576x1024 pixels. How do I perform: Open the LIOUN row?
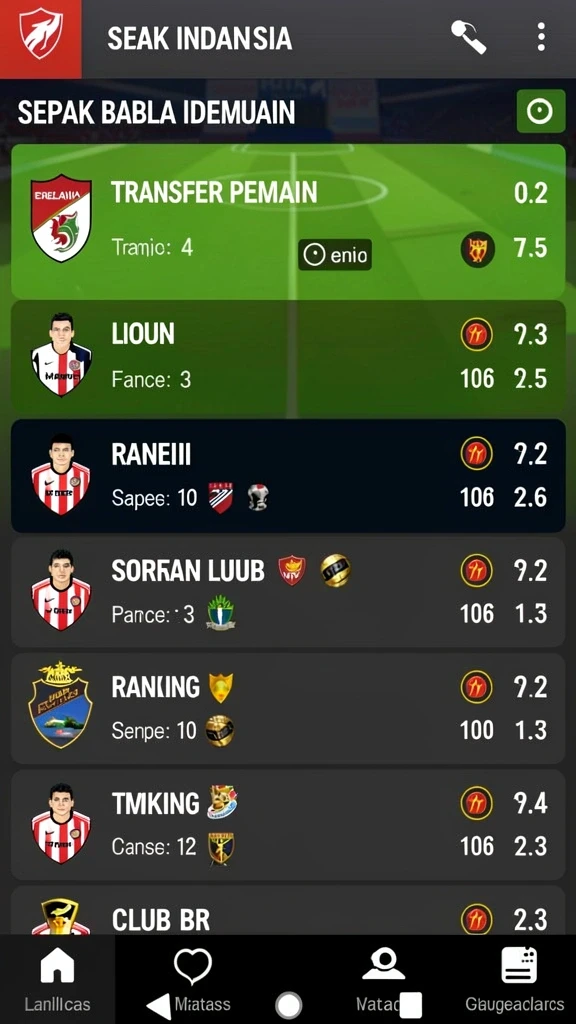tap(288, 357)
